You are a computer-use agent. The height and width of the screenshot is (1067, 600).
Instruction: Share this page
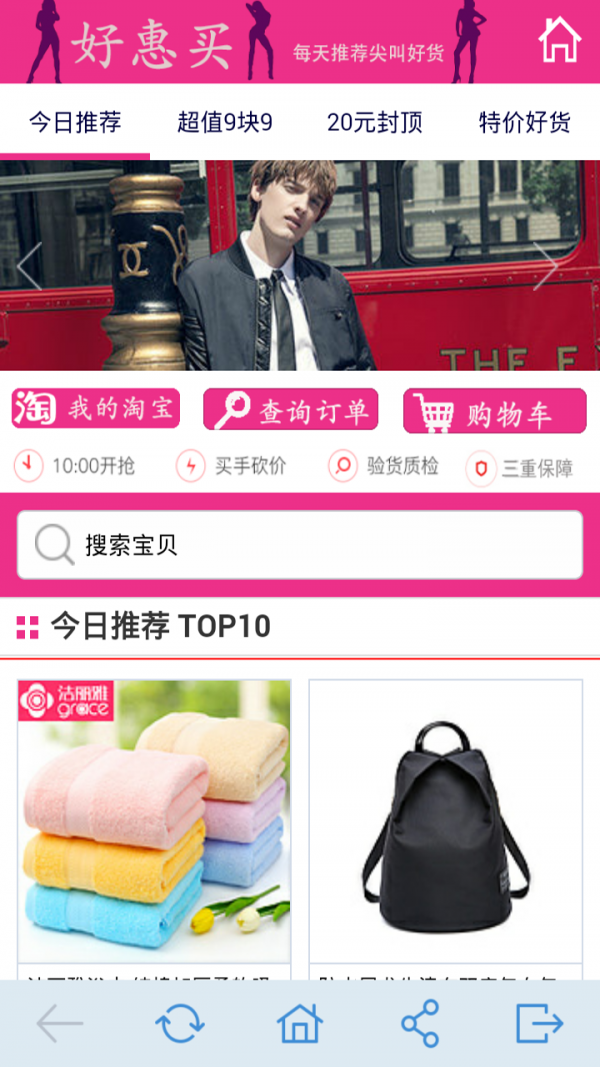pyautogui.click(x=420, y=1024)
